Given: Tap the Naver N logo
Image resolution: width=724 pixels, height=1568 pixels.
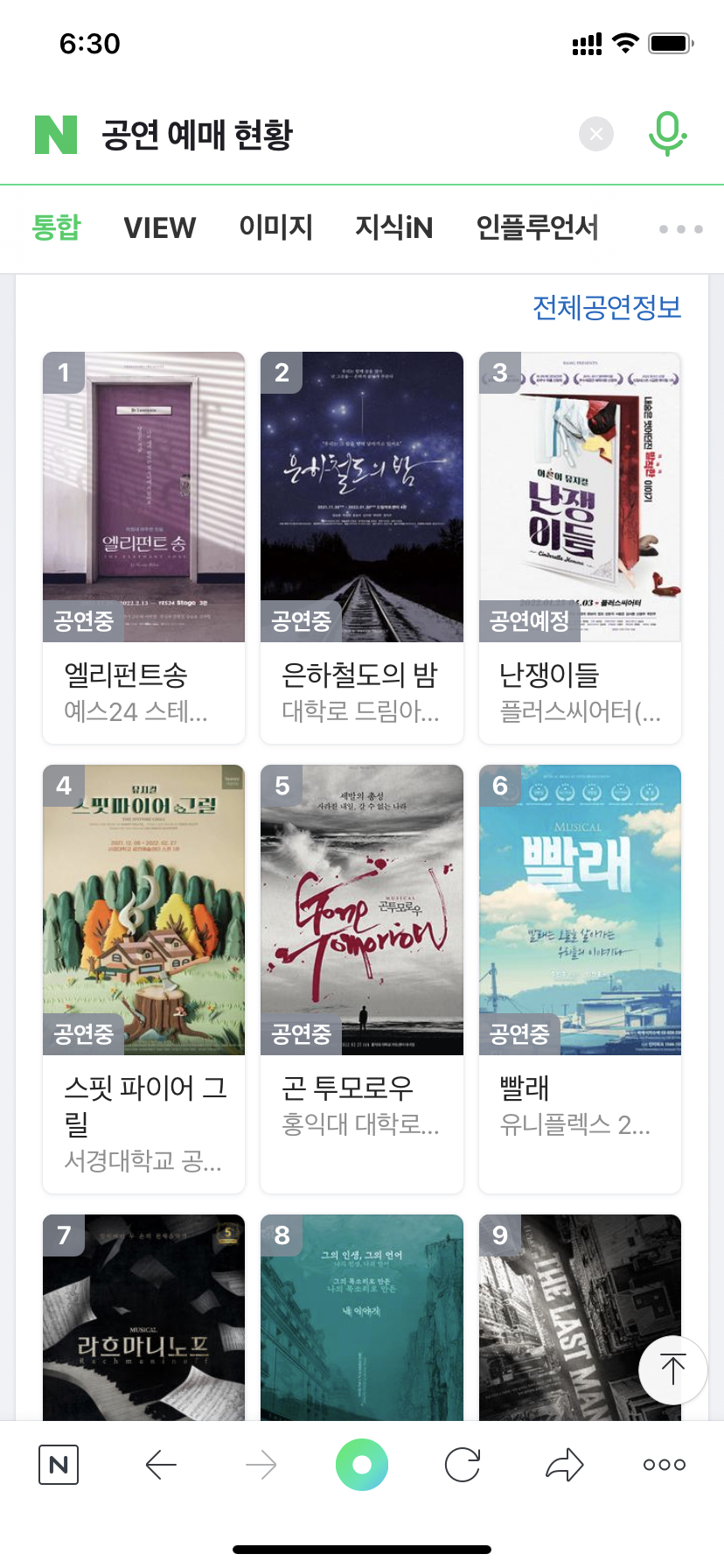Looking at the screenshot, I should [56, 135].
